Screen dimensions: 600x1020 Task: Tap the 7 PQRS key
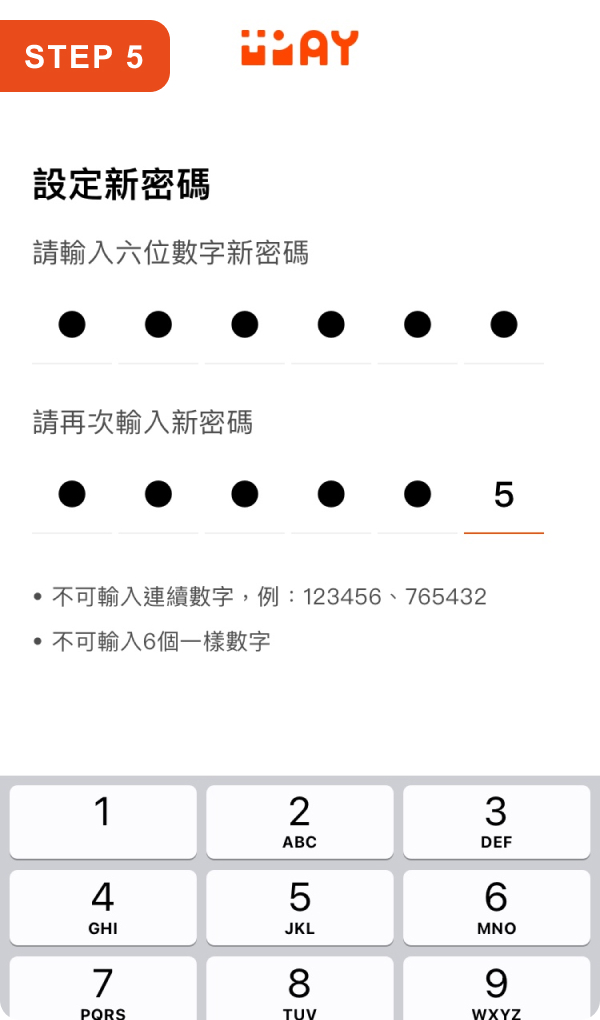[x=103, y=988]
